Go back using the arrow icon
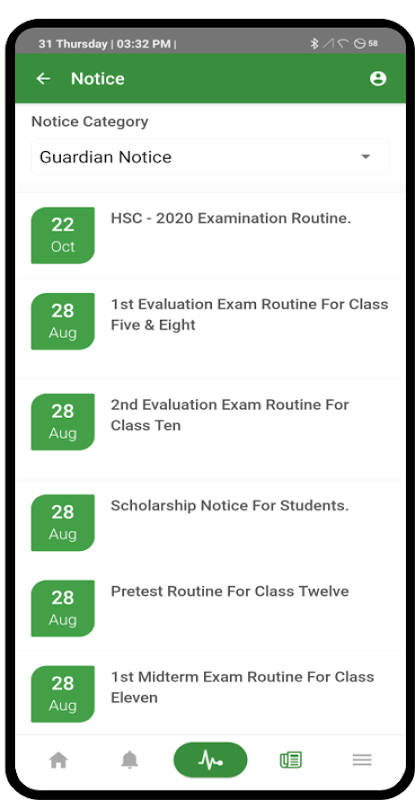This screenshot has width=415, height=800. pyautogui.click(x=43, y=79)
